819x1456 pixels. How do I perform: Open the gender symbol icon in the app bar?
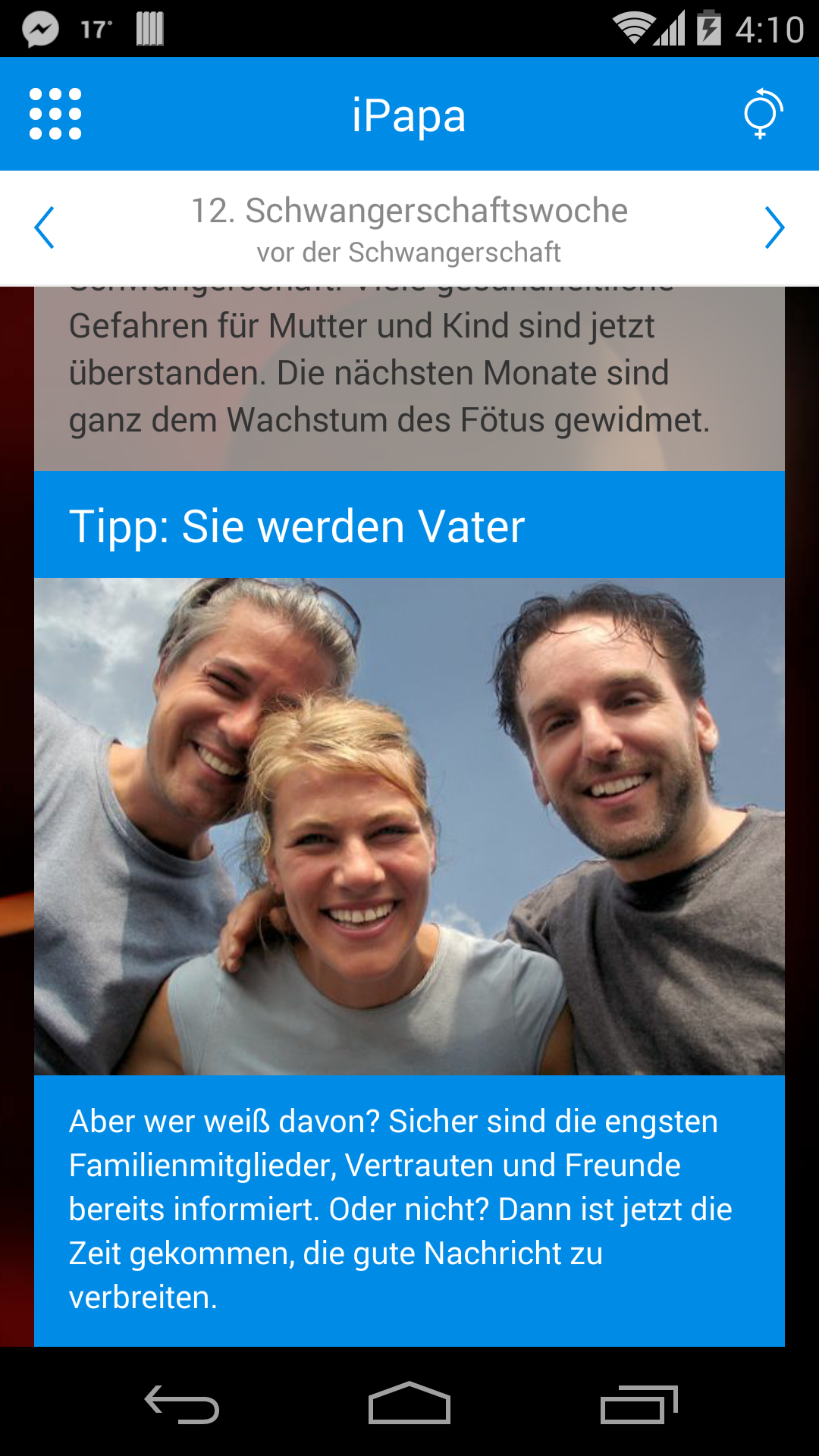[x=762, y=114]
